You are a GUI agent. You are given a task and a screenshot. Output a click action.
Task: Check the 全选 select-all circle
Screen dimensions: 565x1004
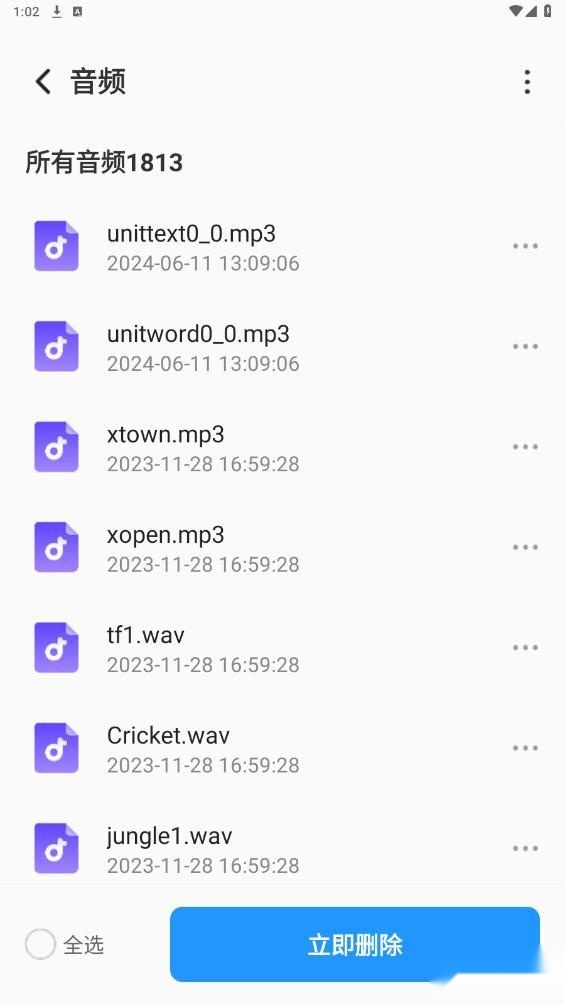(40, 944)
